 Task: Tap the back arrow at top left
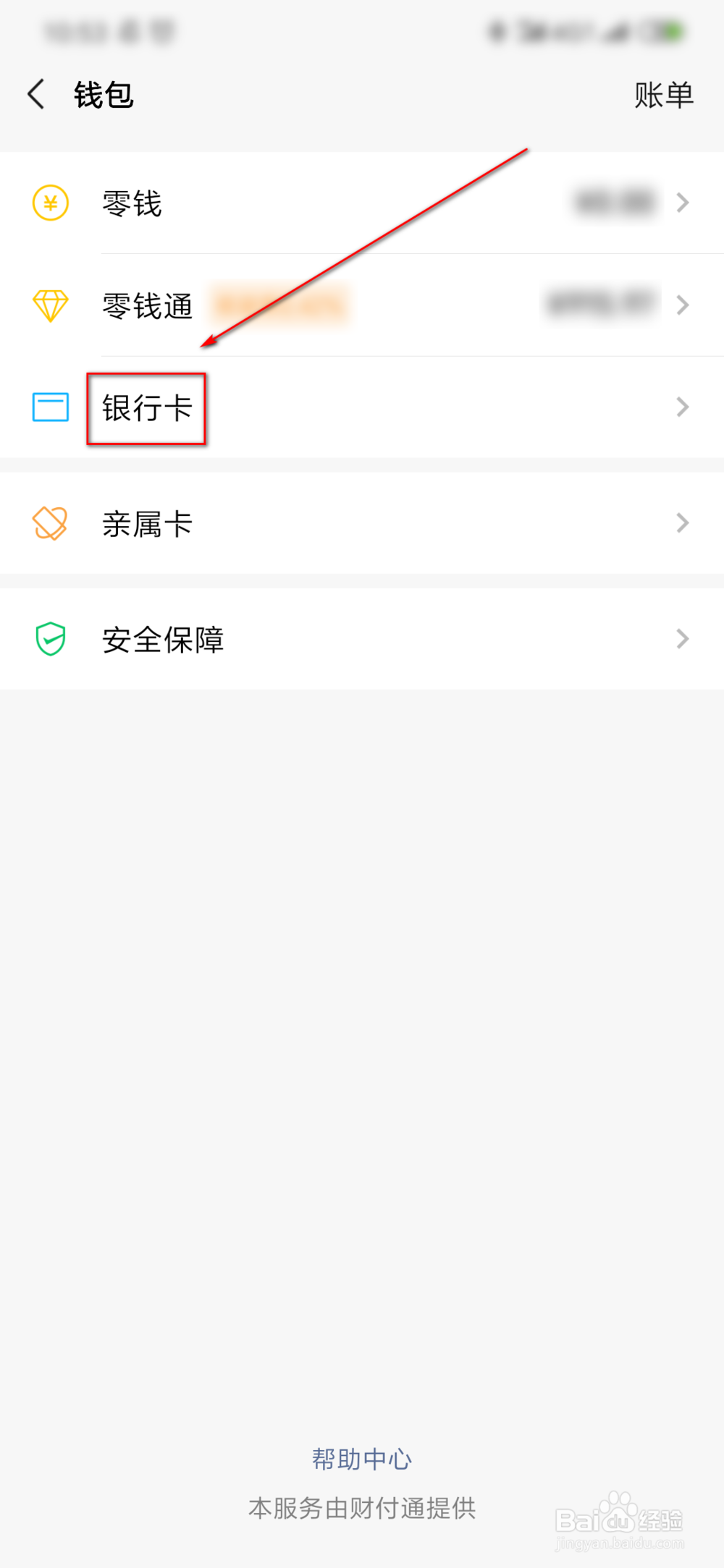click(x=35, y=94)
